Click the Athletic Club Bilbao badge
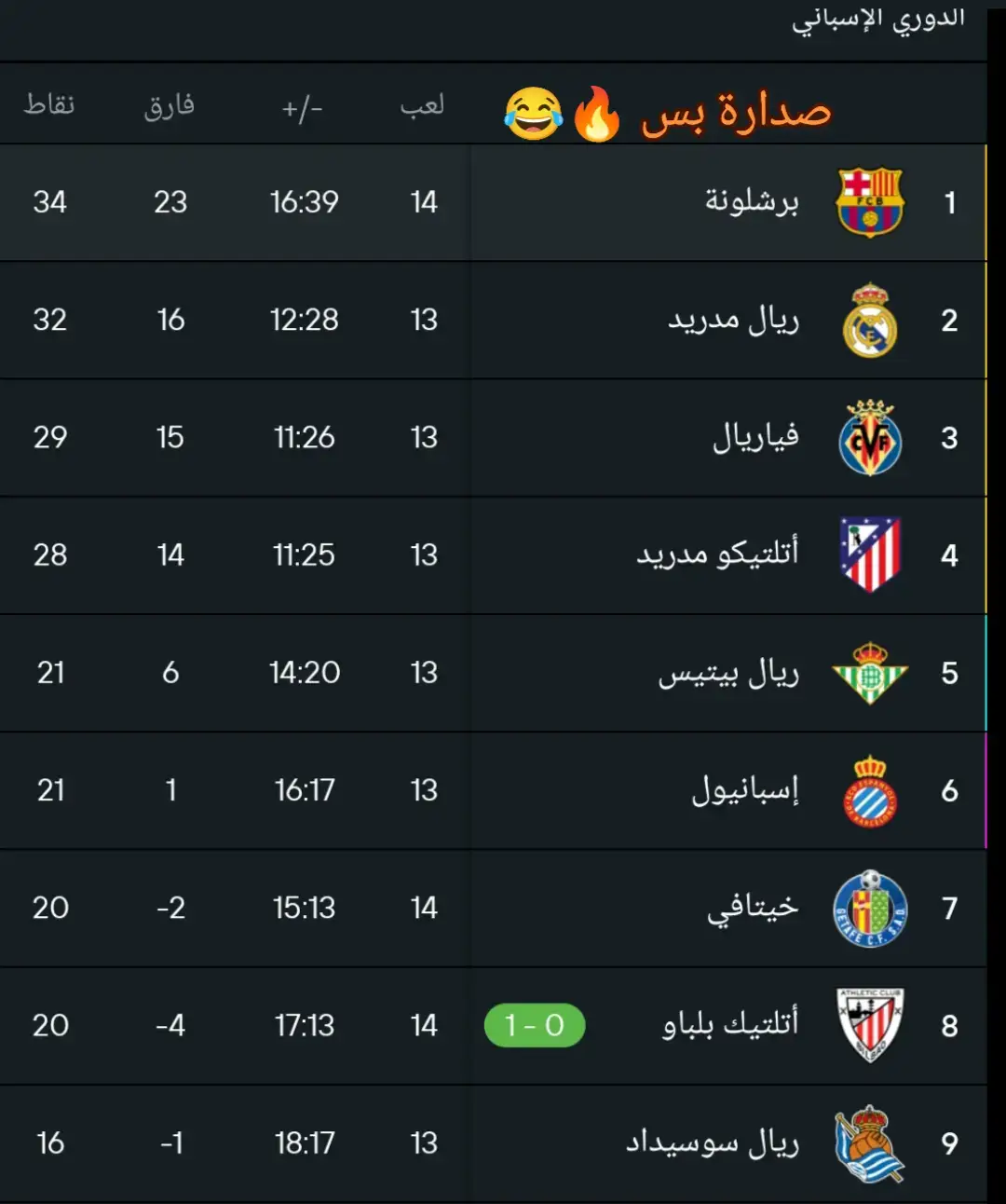Screen dimensions: 1006x1204 (x=870, y=1025)
